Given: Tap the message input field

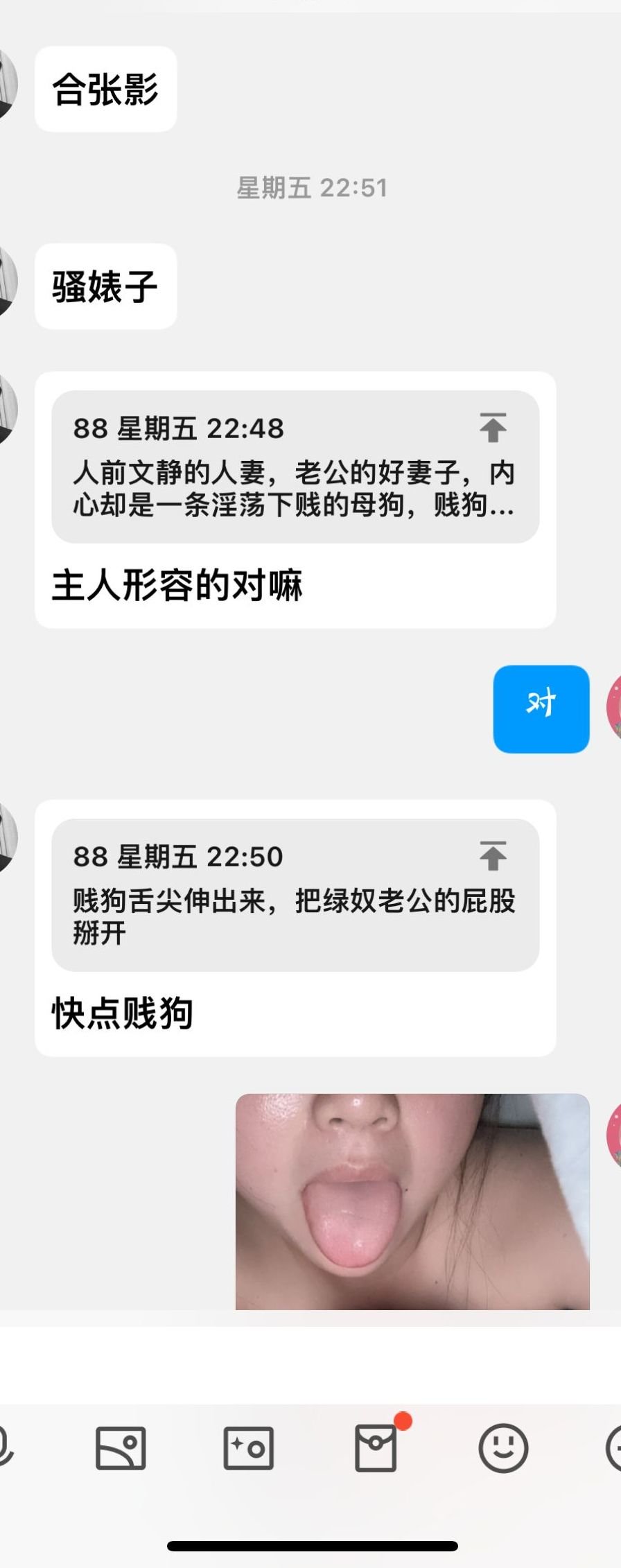Looking at the screenshot, I should 310,1364.
